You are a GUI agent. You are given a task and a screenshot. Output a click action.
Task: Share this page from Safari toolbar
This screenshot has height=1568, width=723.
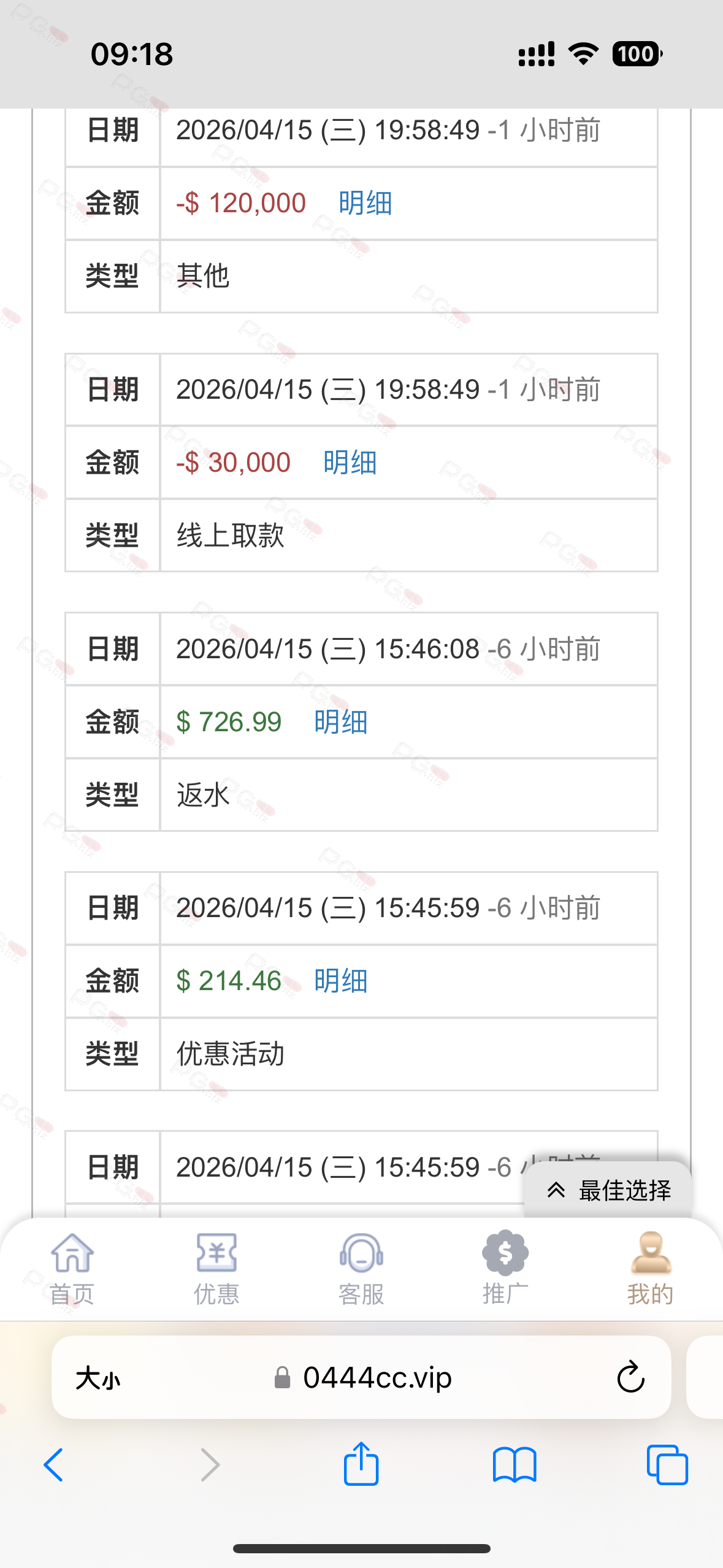(361, 1464)
